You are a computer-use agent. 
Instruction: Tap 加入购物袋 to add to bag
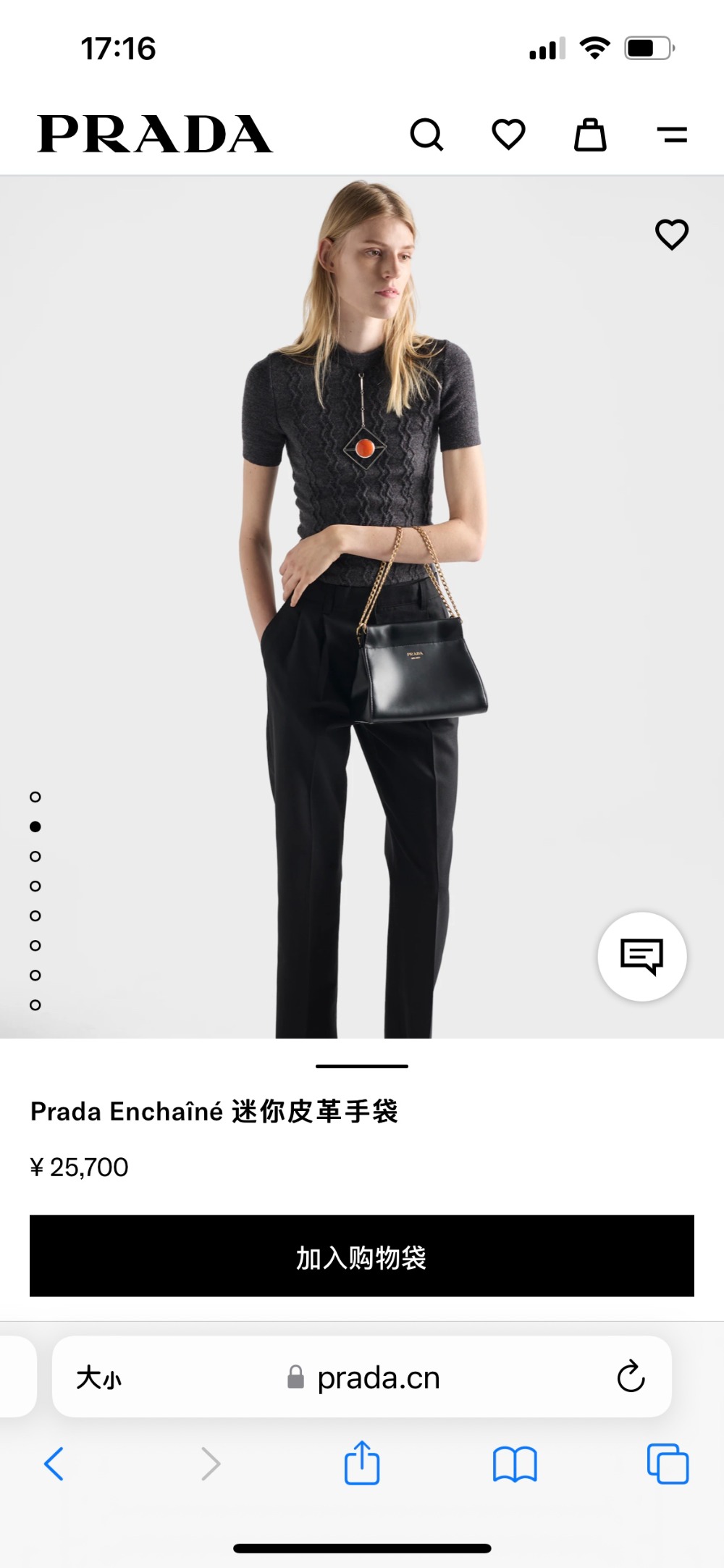pyautogui.click(x=362, y=1257)
